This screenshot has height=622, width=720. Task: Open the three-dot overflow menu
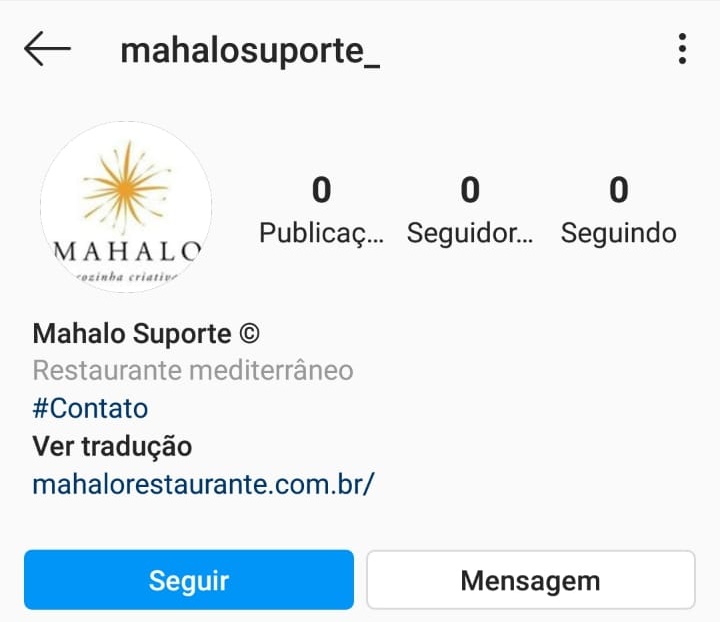(682, 49)
